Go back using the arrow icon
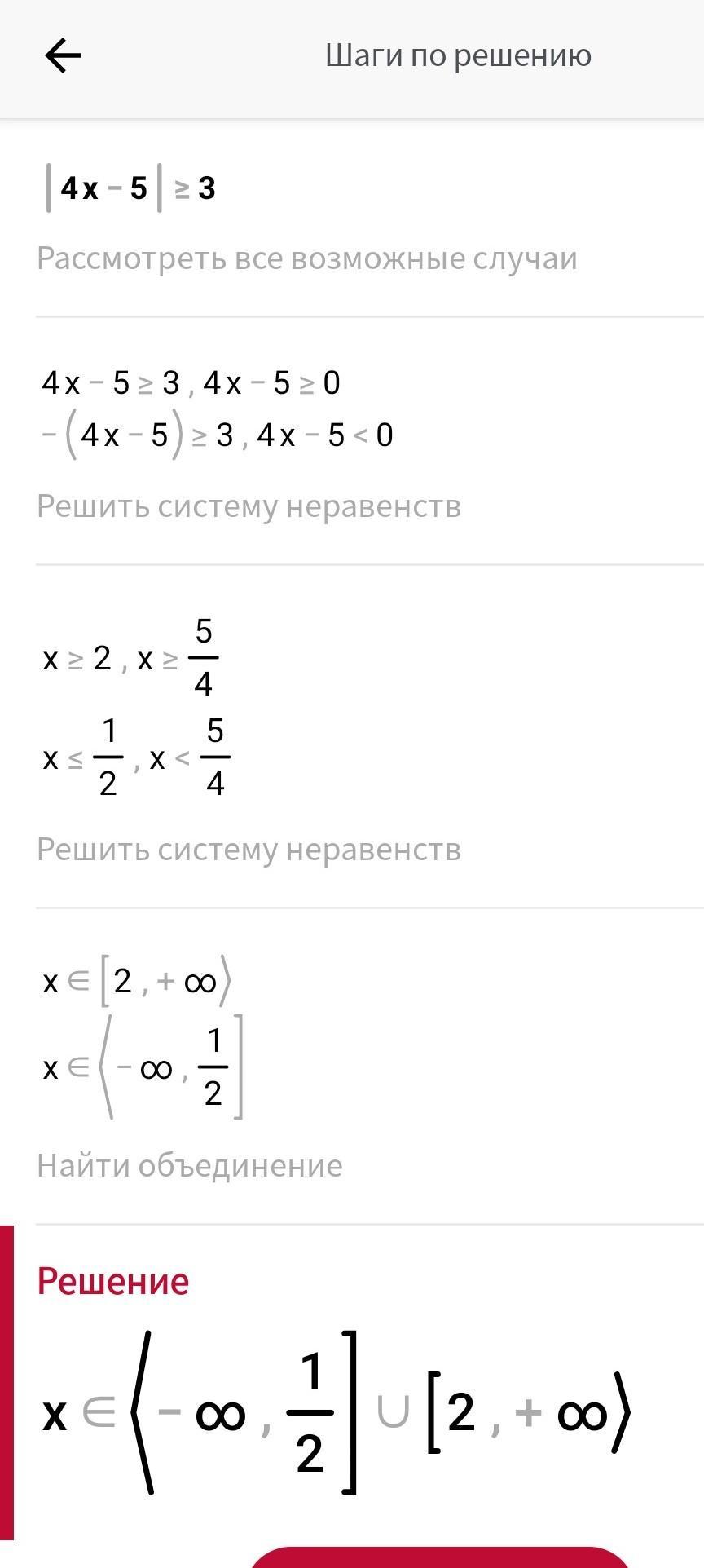 63,56
